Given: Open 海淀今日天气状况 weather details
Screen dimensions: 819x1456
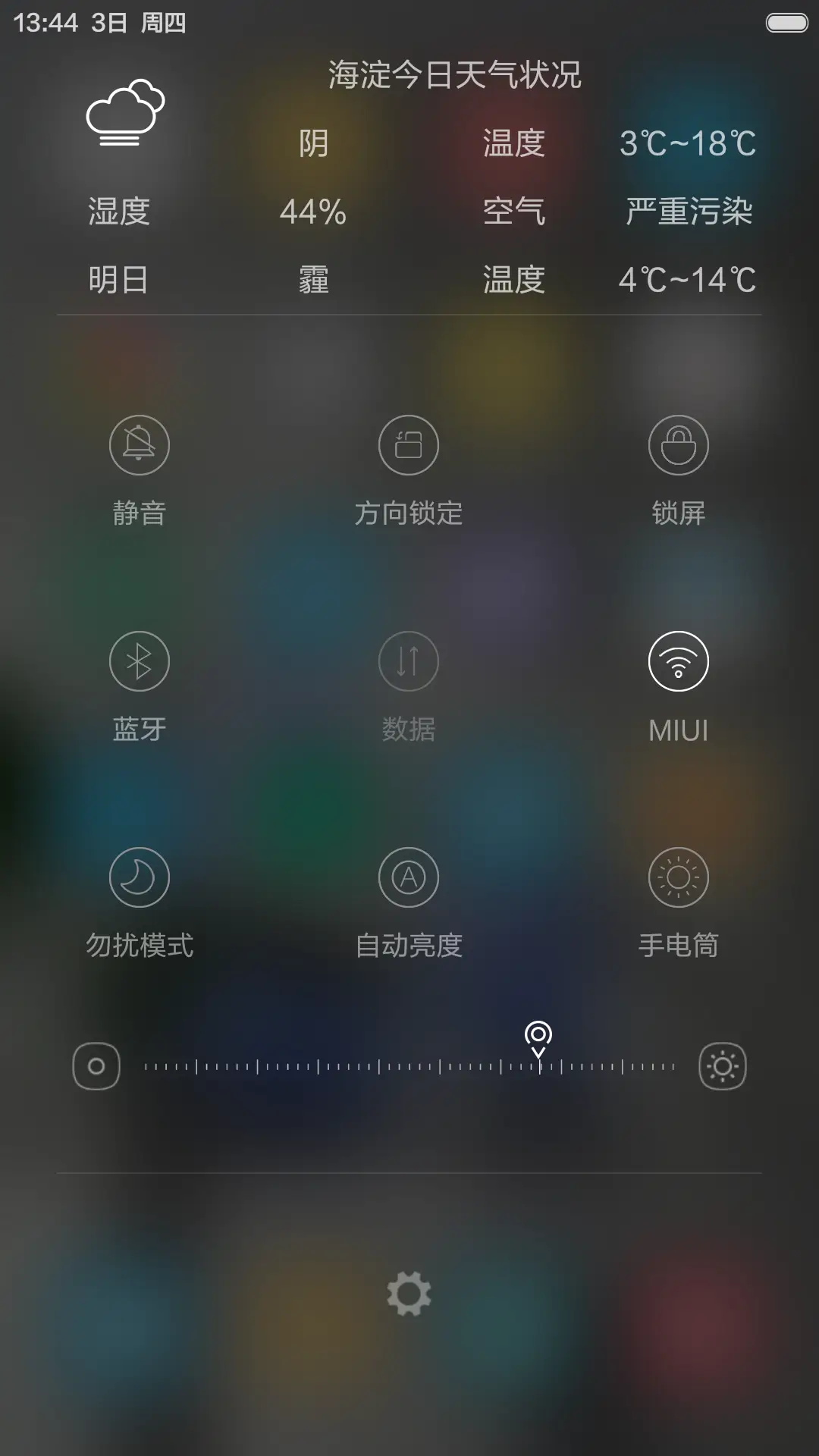Looking at the screenshot, I should pyautogui.click(x=455, y=76).
